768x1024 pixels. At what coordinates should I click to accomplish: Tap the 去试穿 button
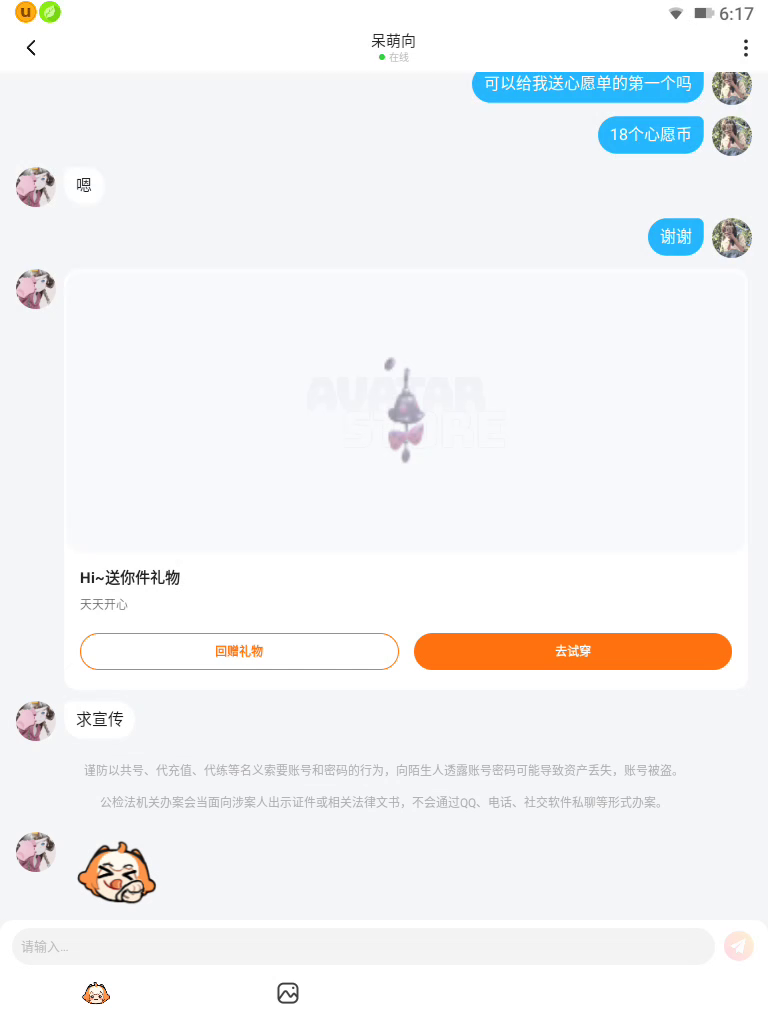click(x=573, y=651)
